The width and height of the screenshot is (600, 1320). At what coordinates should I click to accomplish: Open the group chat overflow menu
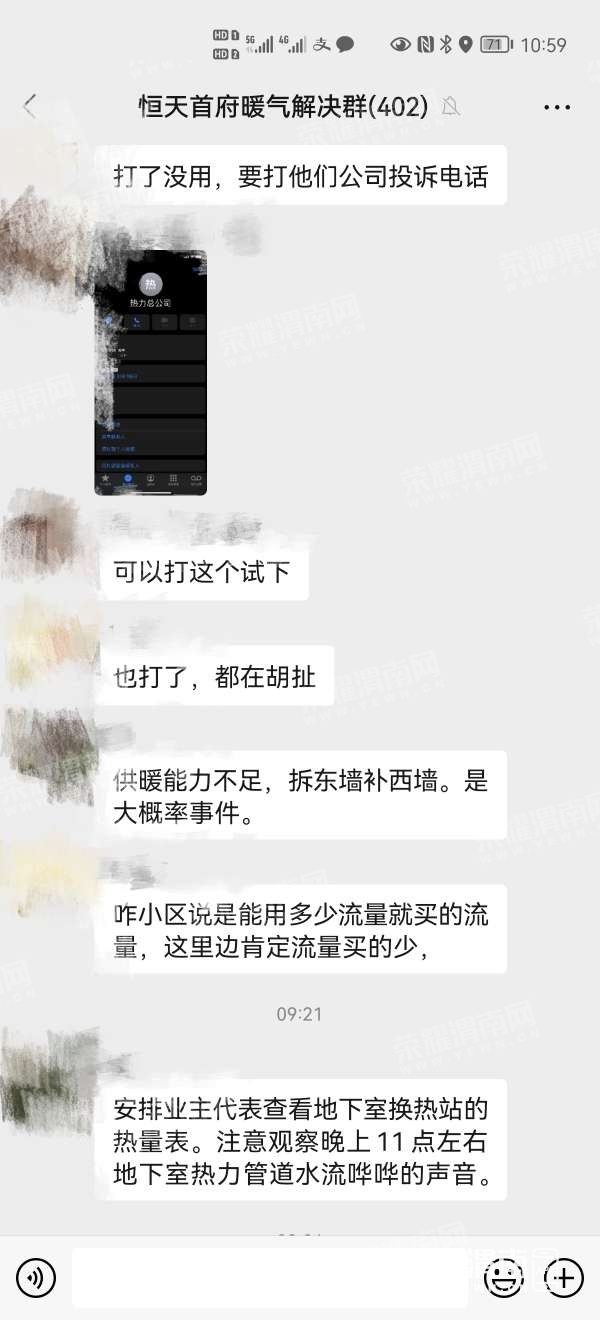pyautogui.click(x=557, y=107)
